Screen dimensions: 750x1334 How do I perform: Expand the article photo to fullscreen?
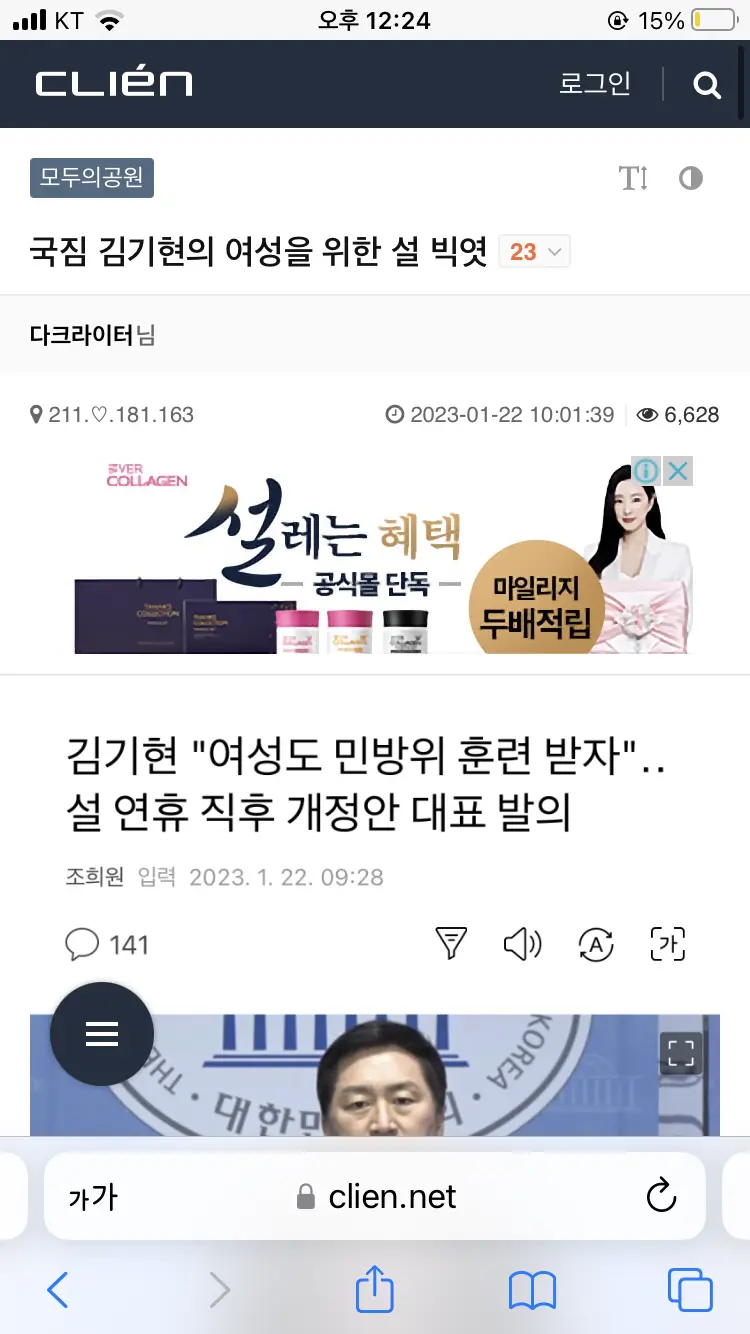pos(681,1052)
